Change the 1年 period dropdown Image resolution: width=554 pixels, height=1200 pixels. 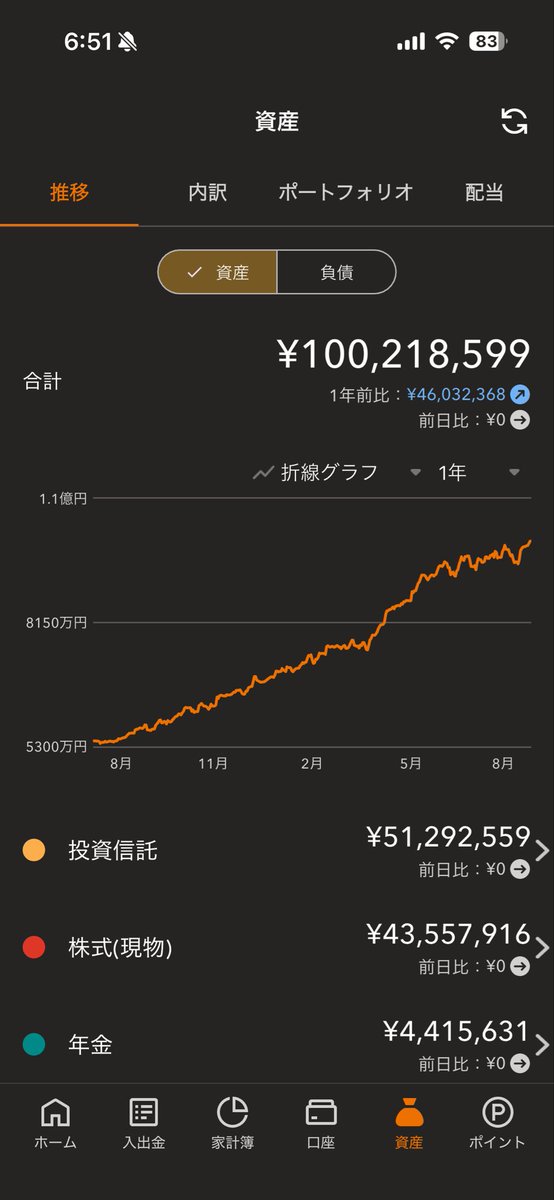[480, 472]
